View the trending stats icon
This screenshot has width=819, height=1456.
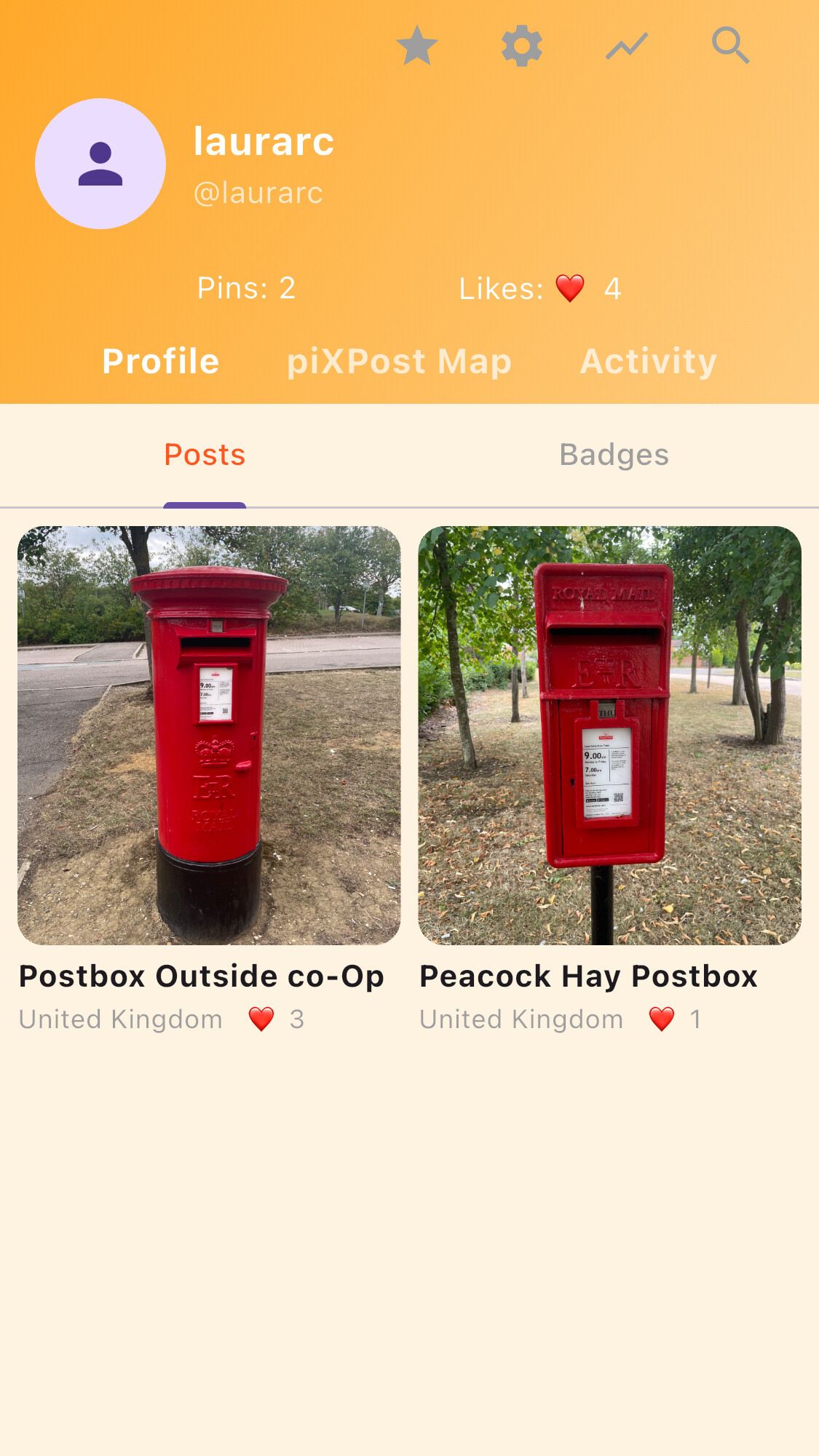click(x=627, y=46)
